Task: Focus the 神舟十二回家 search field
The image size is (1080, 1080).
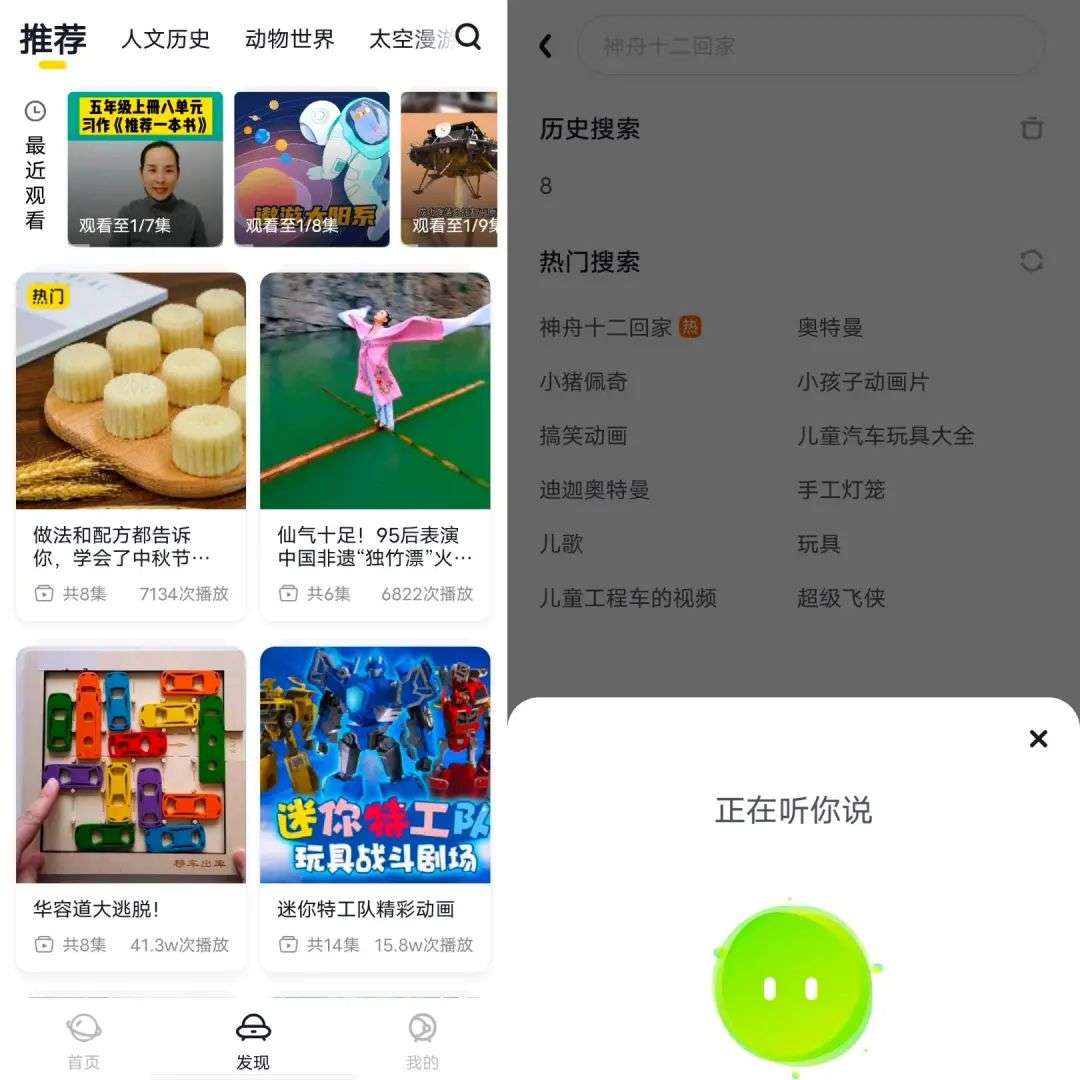Action: [x=810, y=46]
